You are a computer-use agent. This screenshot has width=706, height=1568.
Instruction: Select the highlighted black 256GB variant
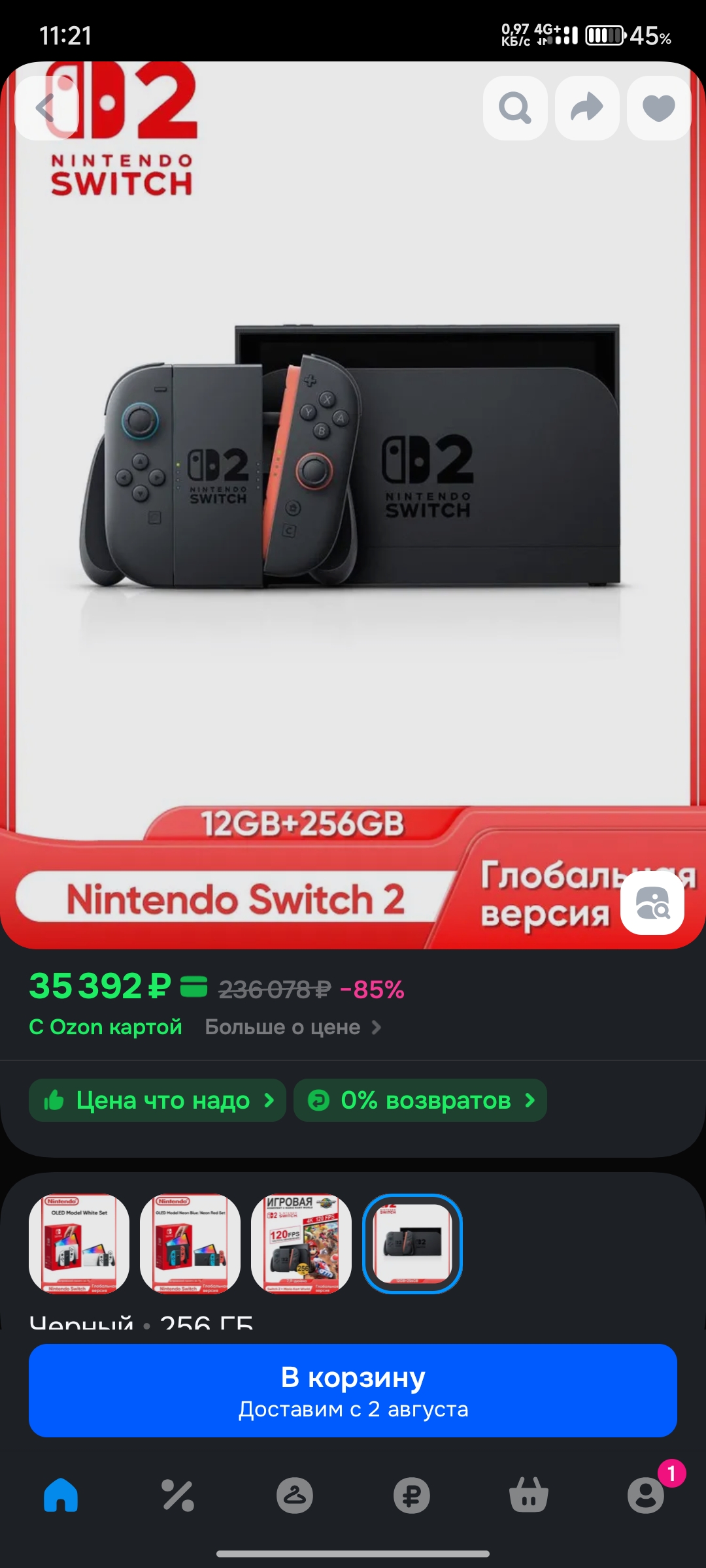[412, 1244]
